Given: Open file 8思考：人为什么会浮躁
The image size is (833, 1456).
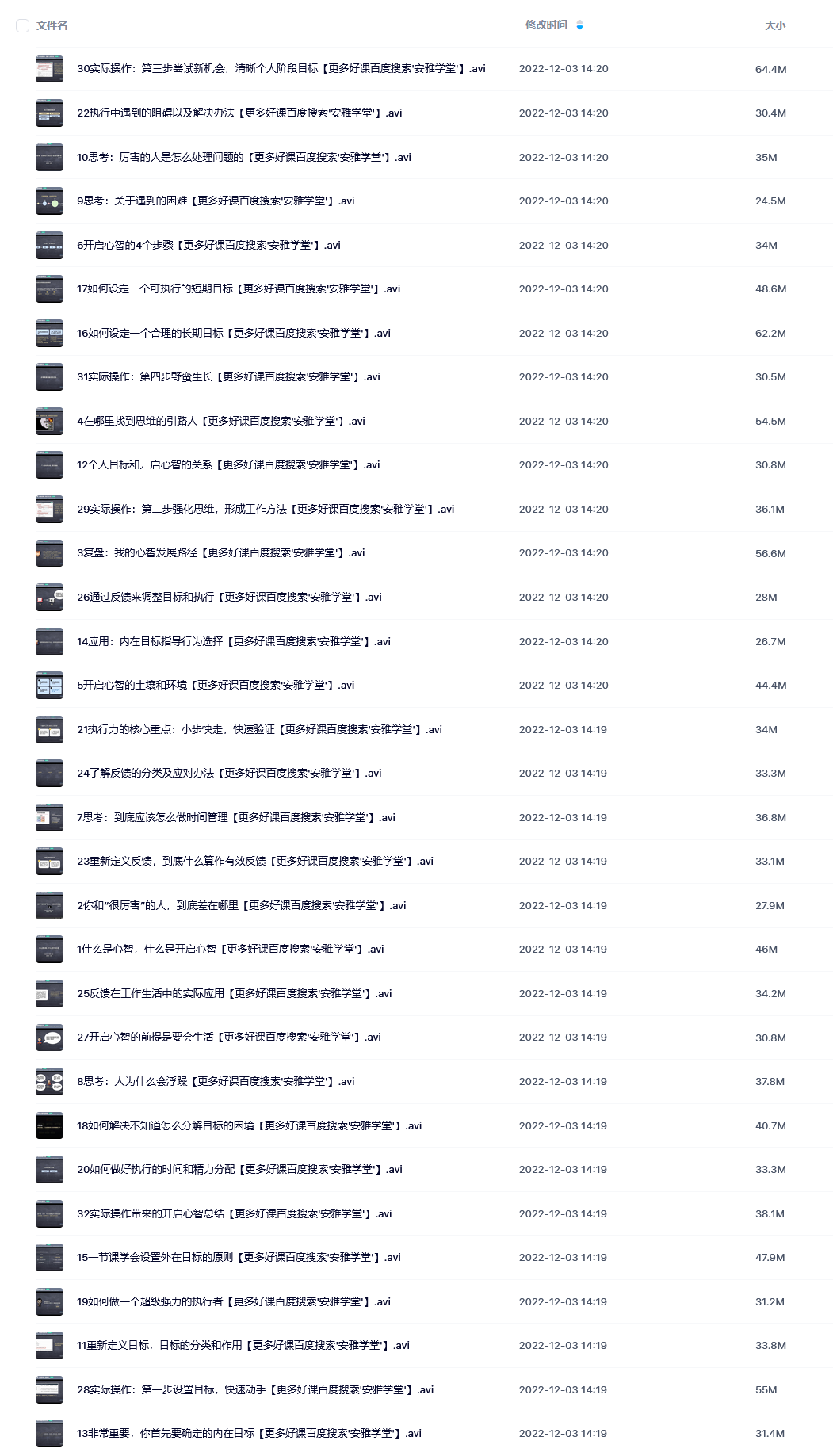Looking at the screenshot, I should click(216, 1082).
